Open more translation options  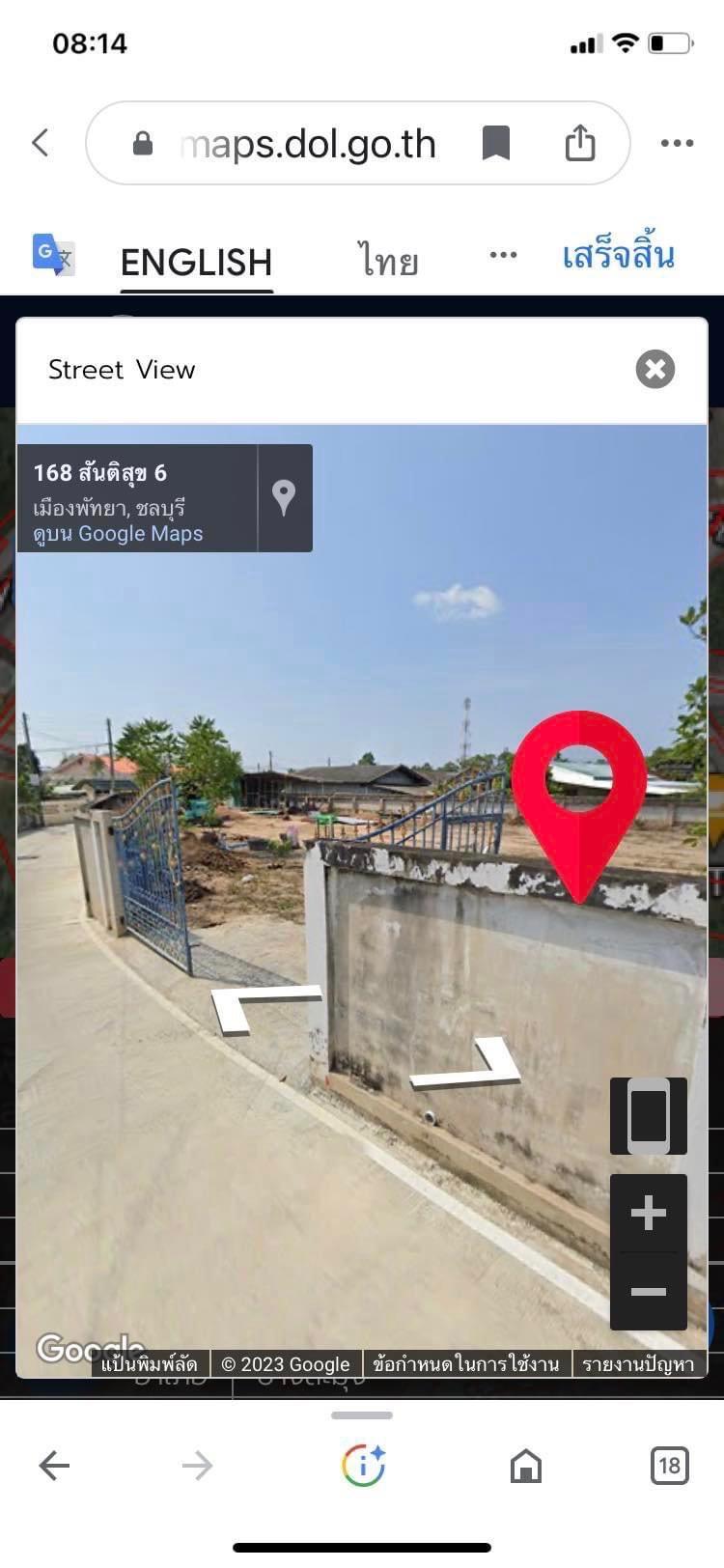point(503,255)
